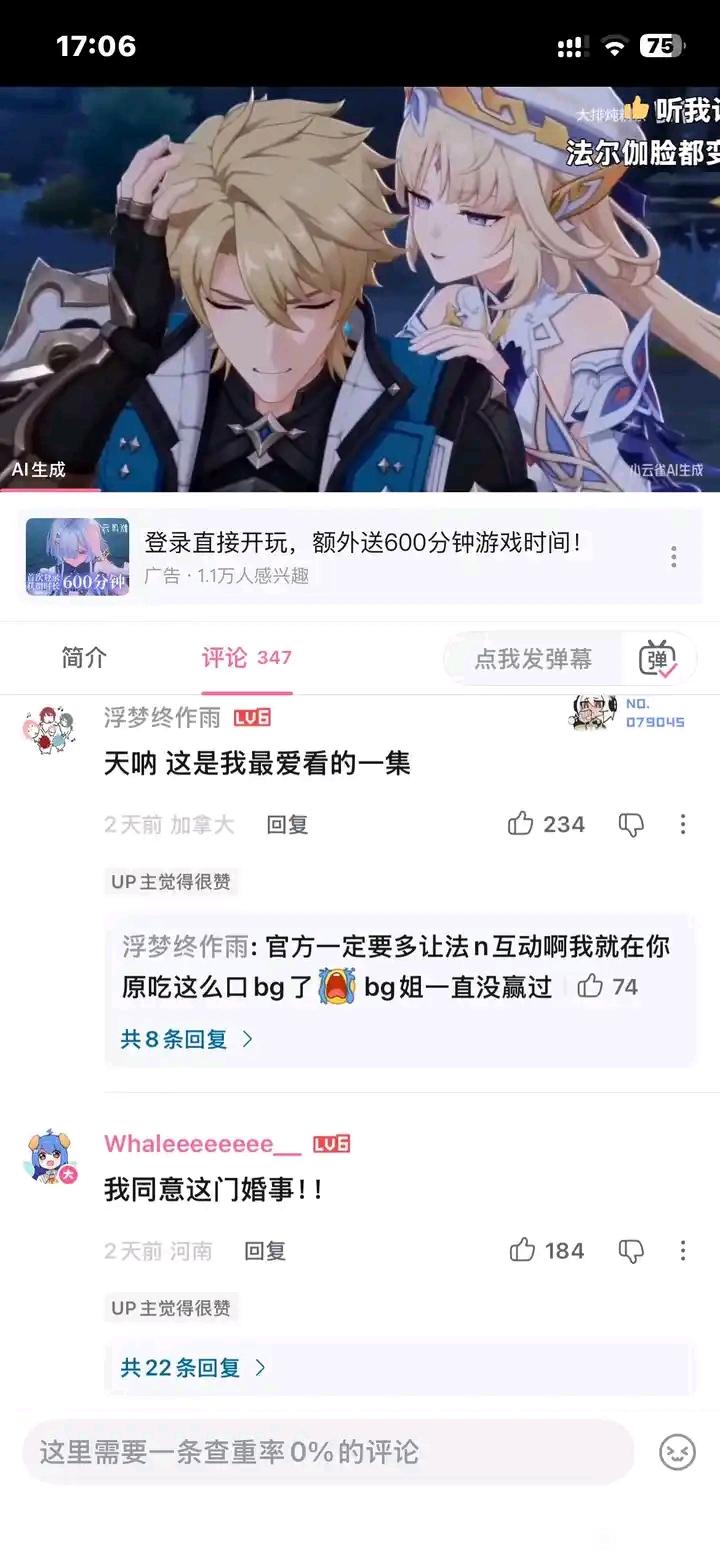Viewport: 720px width, 1558px height.
Task: Expand 共22条回复 replies
Action: coord(194,1367)
